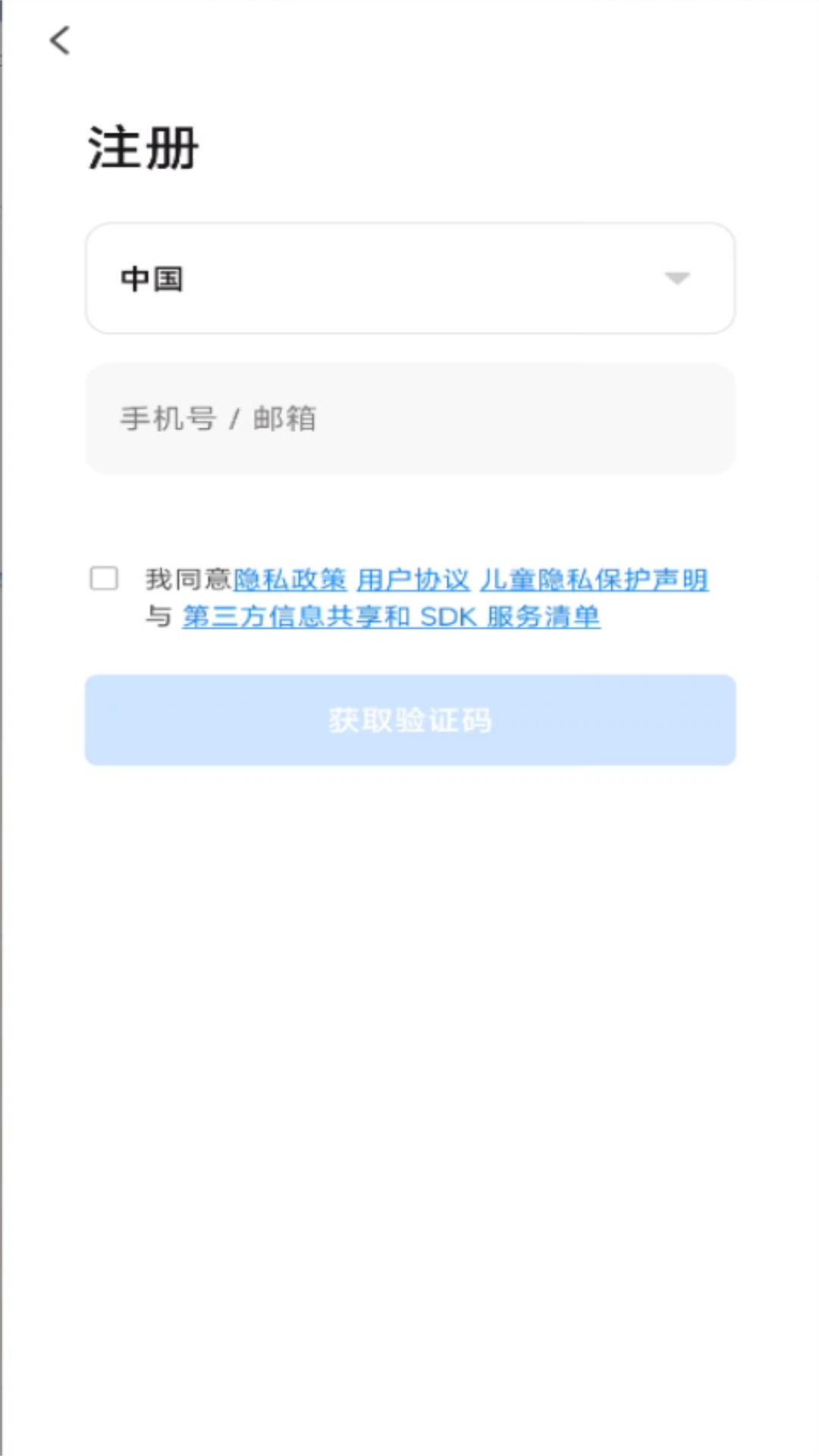Tap the 获取验证码 button

(x=409, y=720)
